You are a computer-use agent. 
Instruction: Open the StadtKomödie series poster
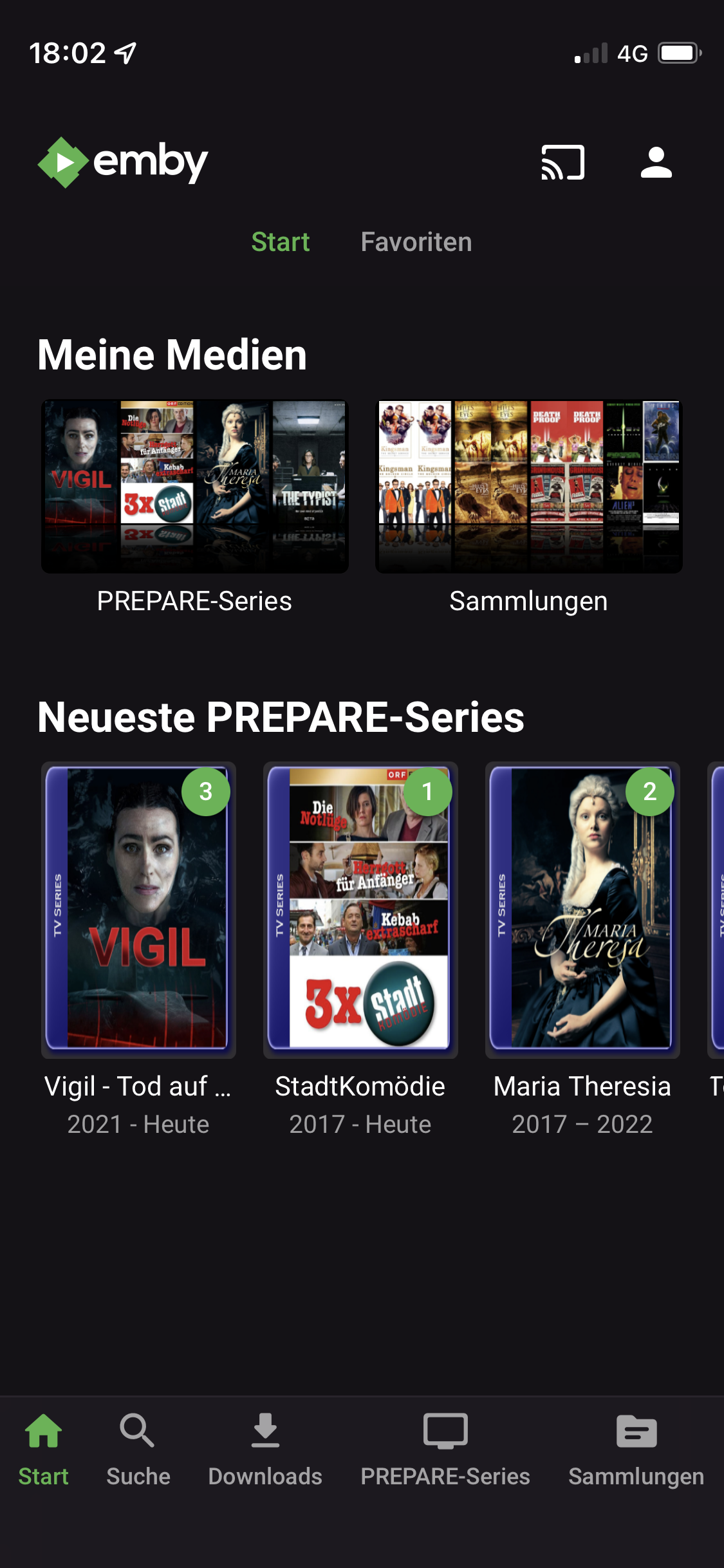tap(360, 909)
